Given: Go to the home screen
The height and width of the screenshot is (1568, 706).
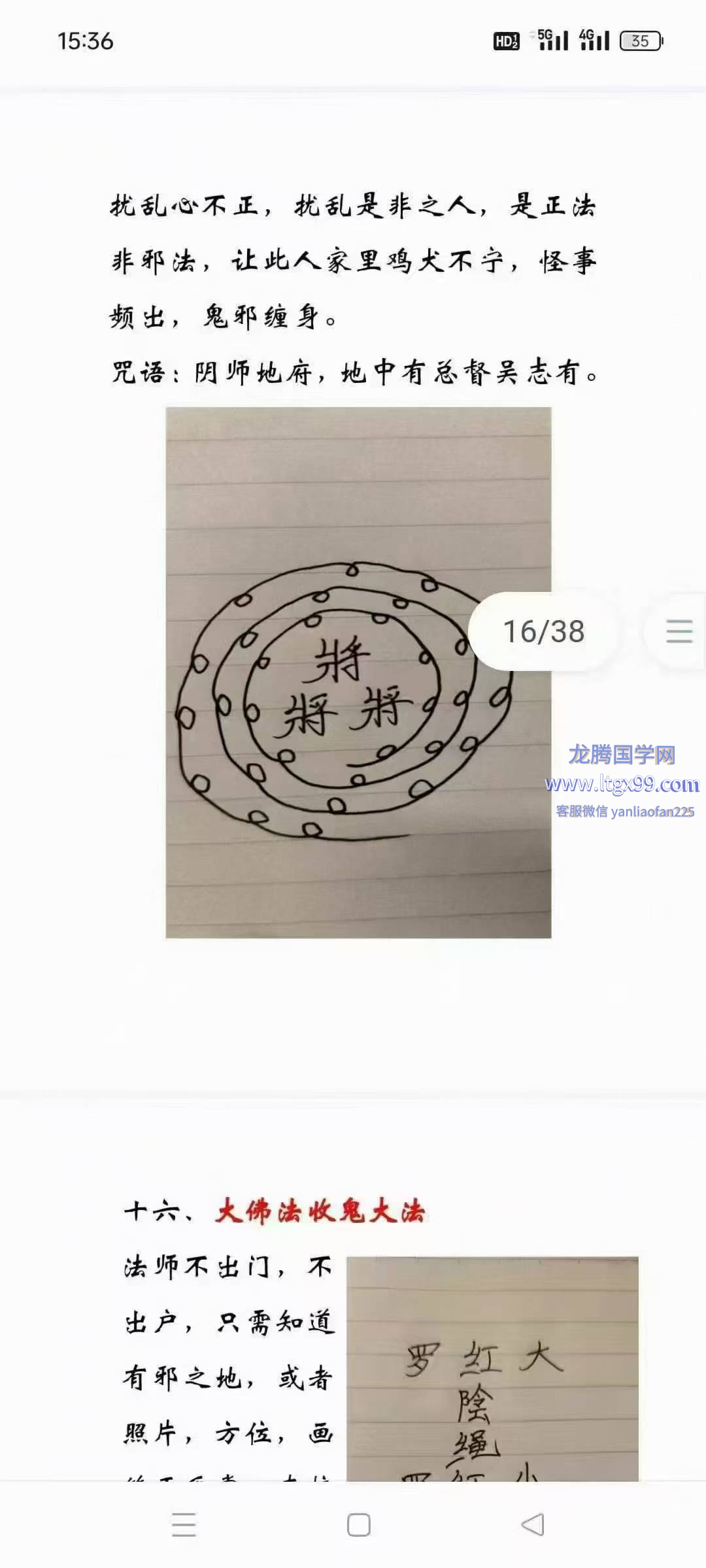Looking at the screenshot, I should pos(358,1525).
